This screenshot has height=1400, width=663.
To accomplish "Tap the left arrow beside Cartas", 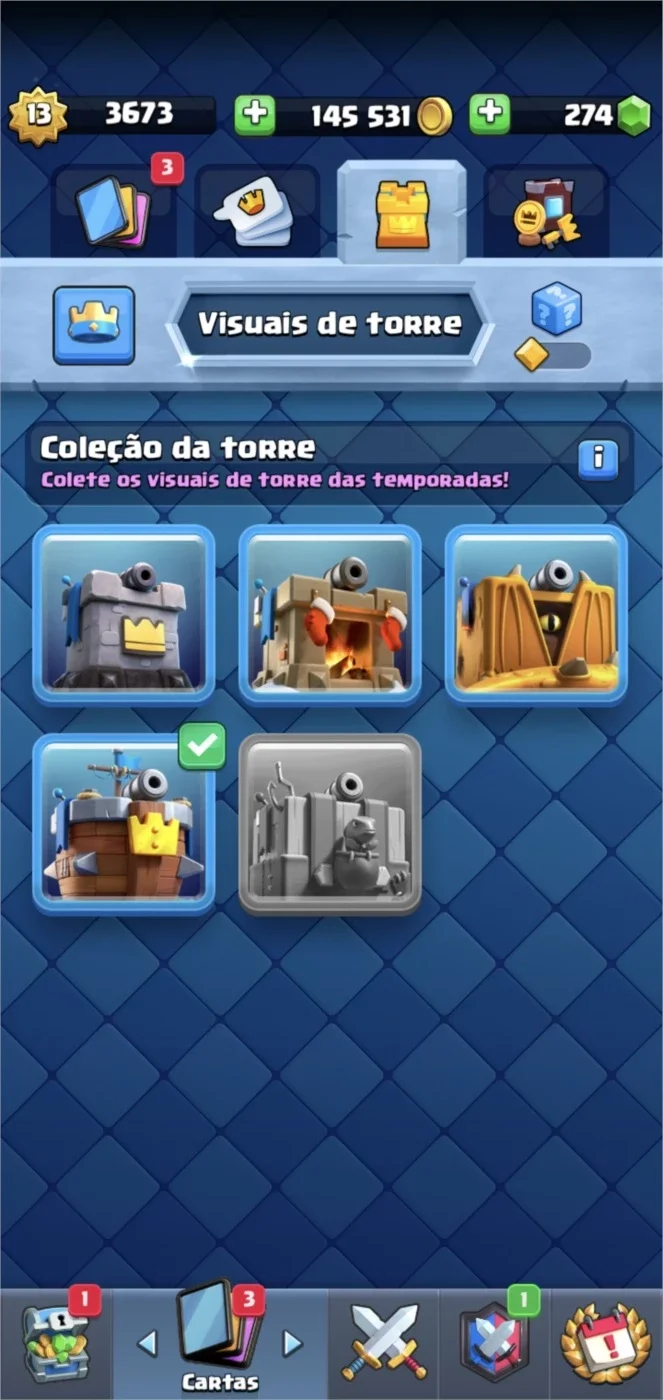I will [x=147, y=1343].
